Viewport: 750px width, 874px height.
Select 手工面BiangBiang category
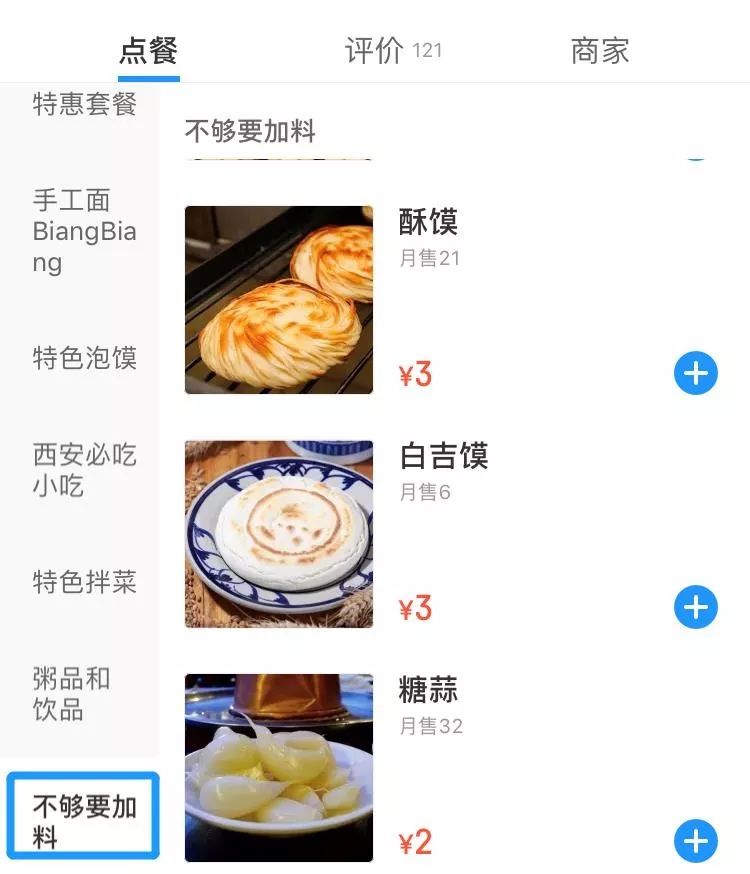click(84, 231)
